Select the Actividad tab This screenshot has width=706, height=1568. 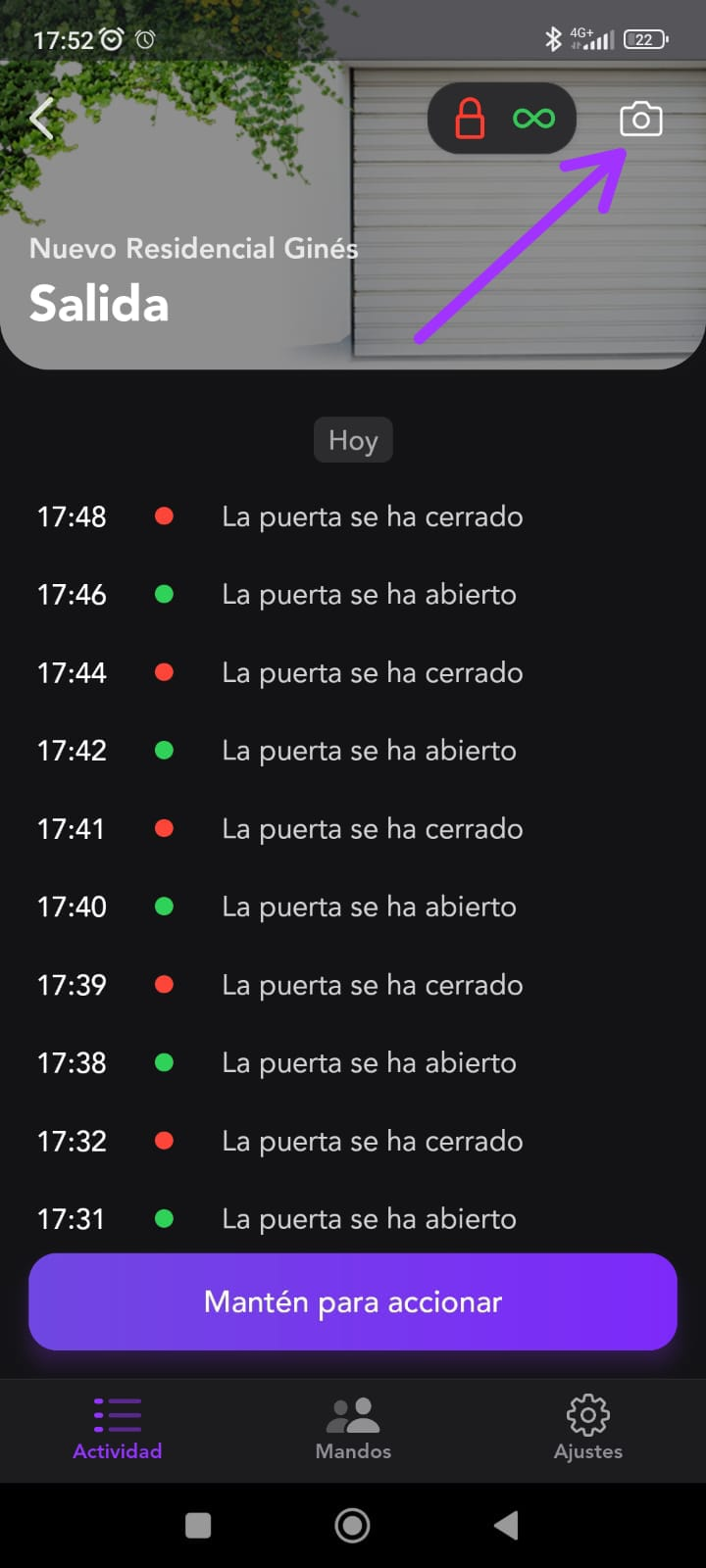[118, 1429]
